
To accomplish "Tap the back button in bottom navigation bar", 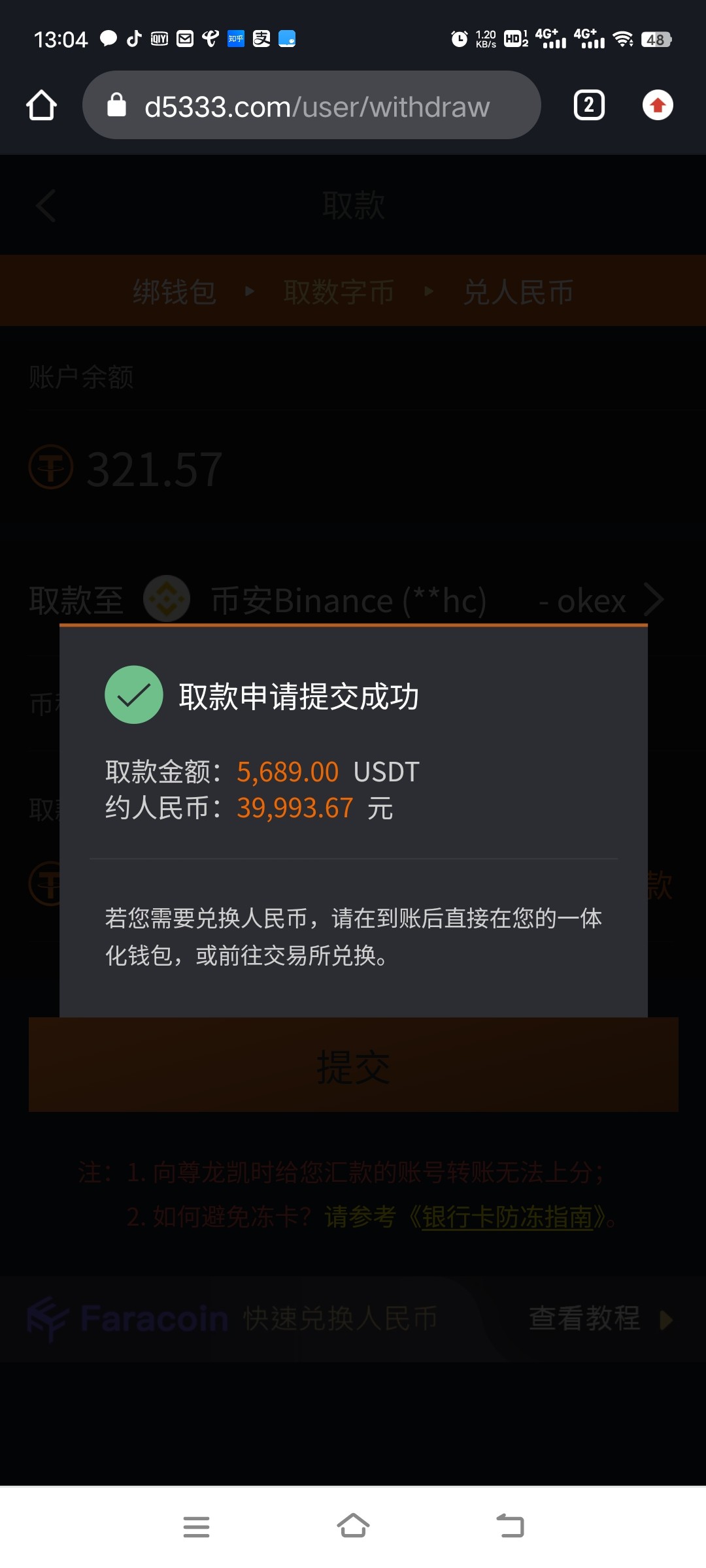I will pos(511,1527).
